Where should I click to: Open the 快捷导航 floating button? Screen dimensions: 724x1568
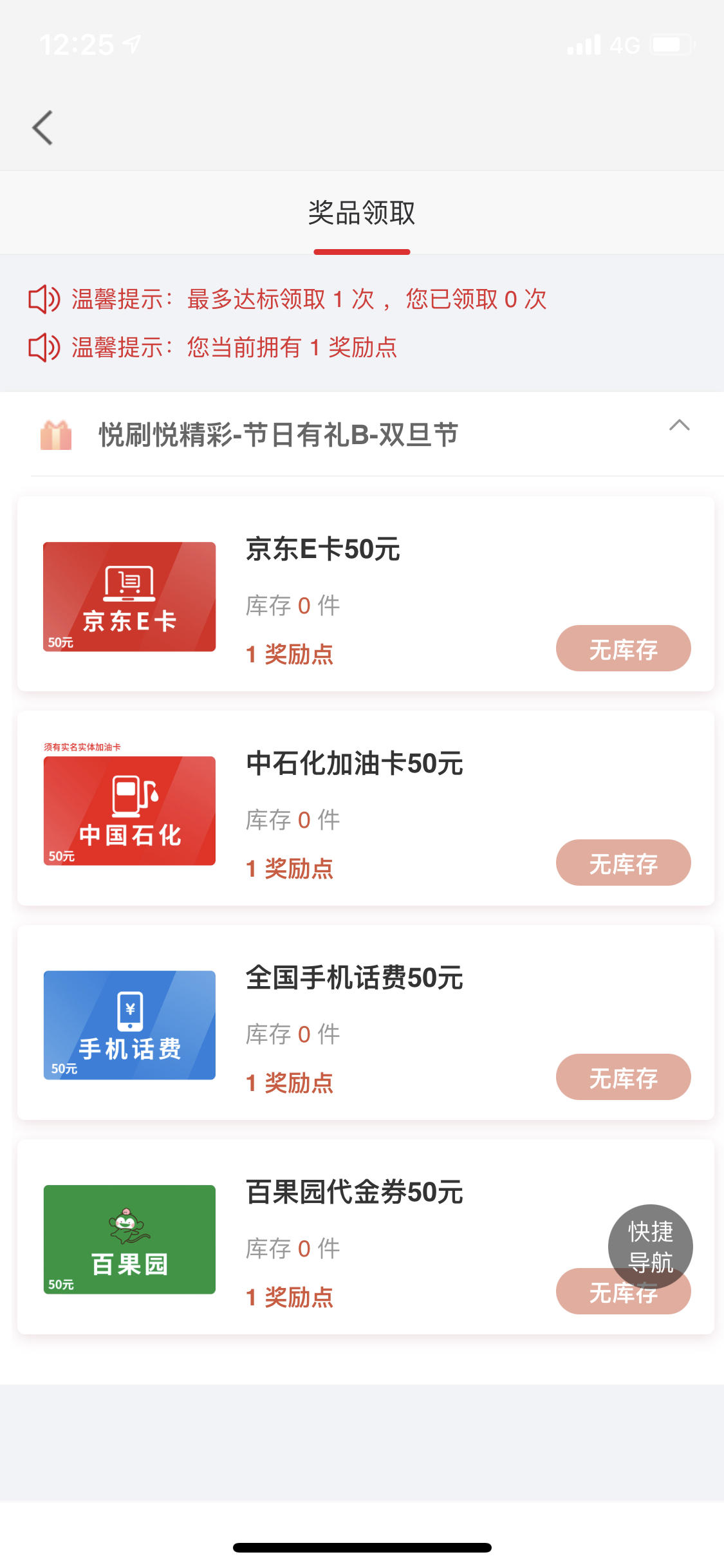[x=650, y=1247]
